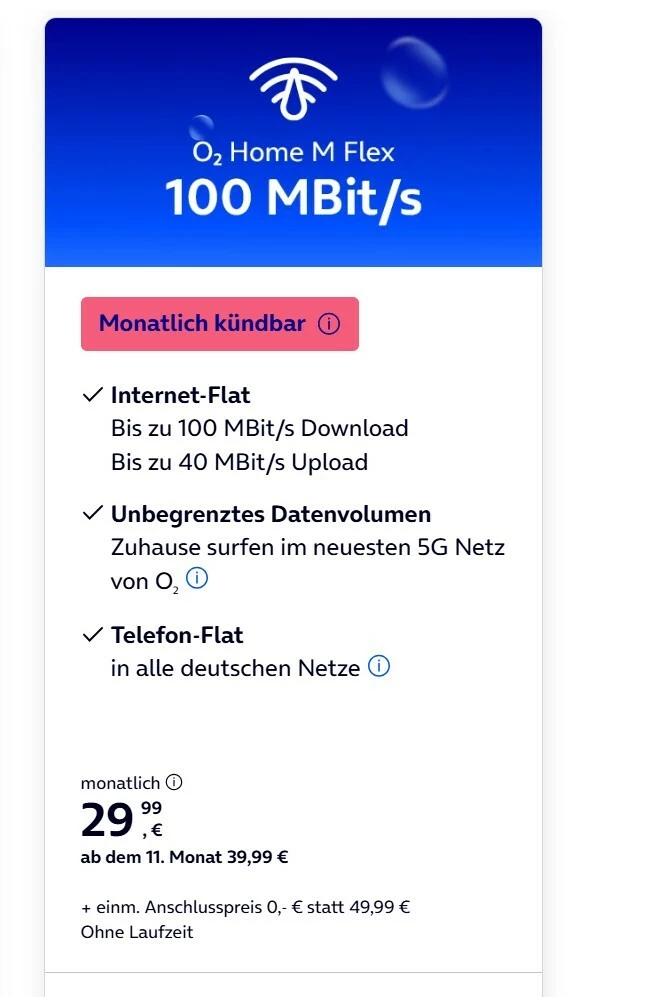Viewport: 658px width, 997px height.
Task: View info icon next to monatlich price
Action: coord(174,783)
